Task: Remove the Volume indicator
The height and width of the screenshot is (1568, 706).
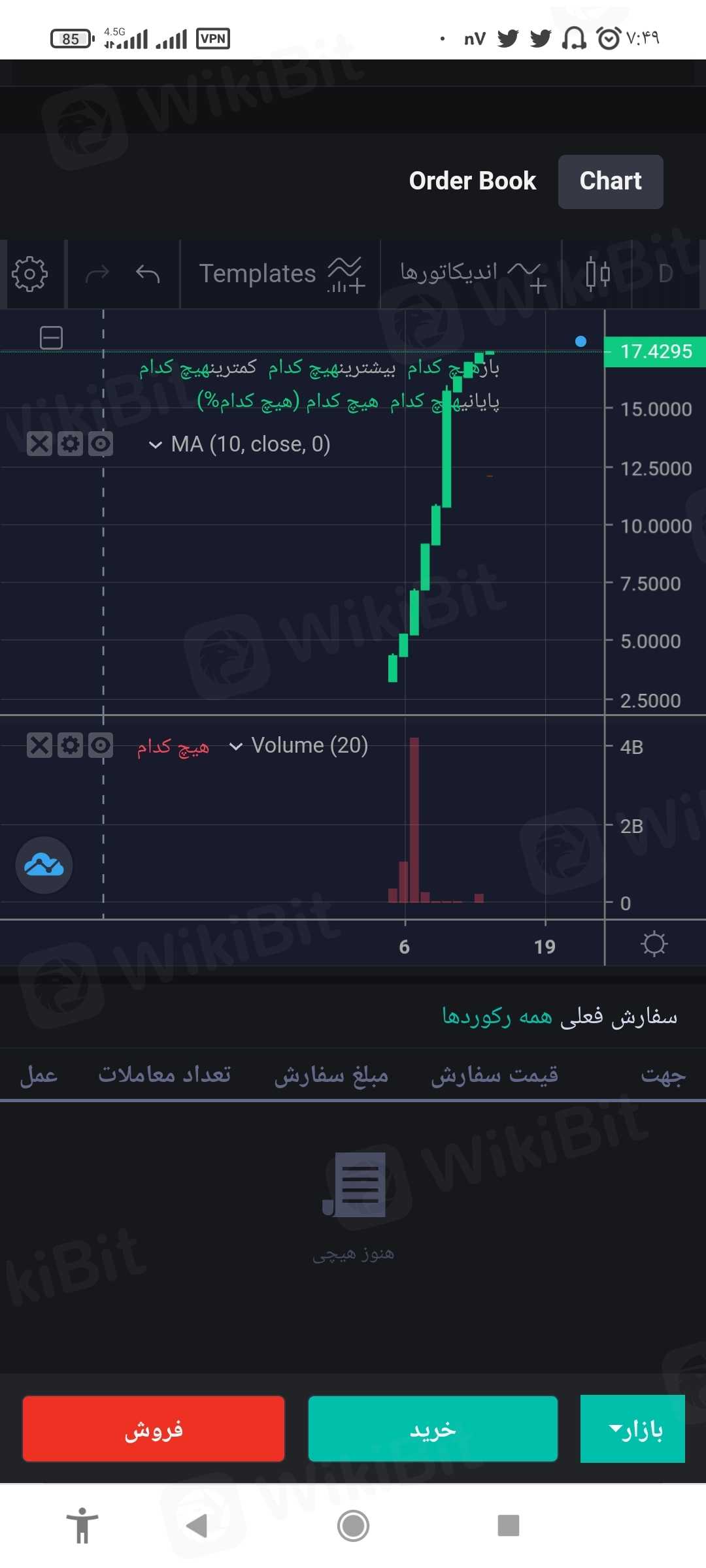Action: point(39,745)
